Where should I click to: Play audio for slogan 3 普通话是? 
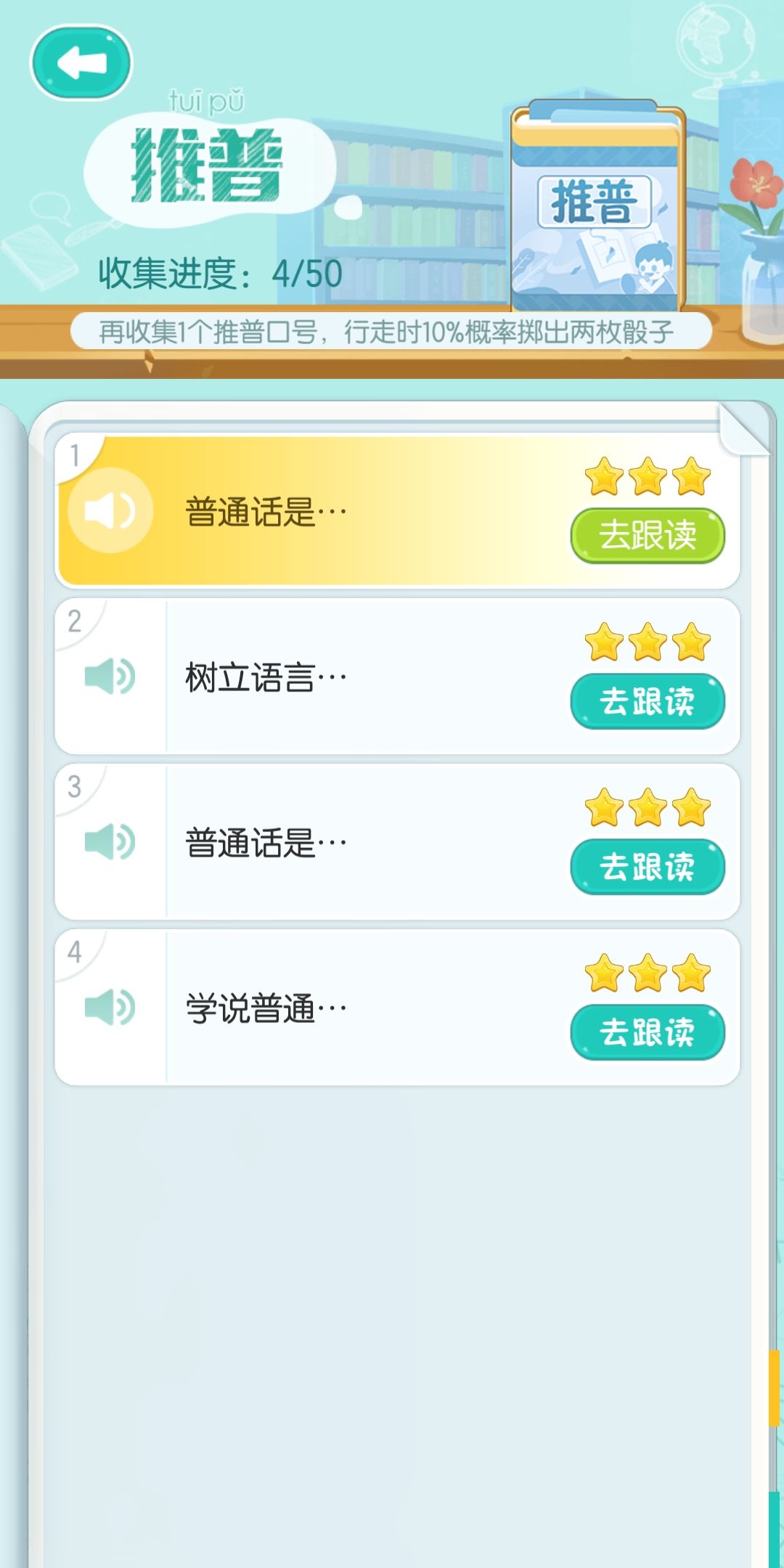(110, 842)
